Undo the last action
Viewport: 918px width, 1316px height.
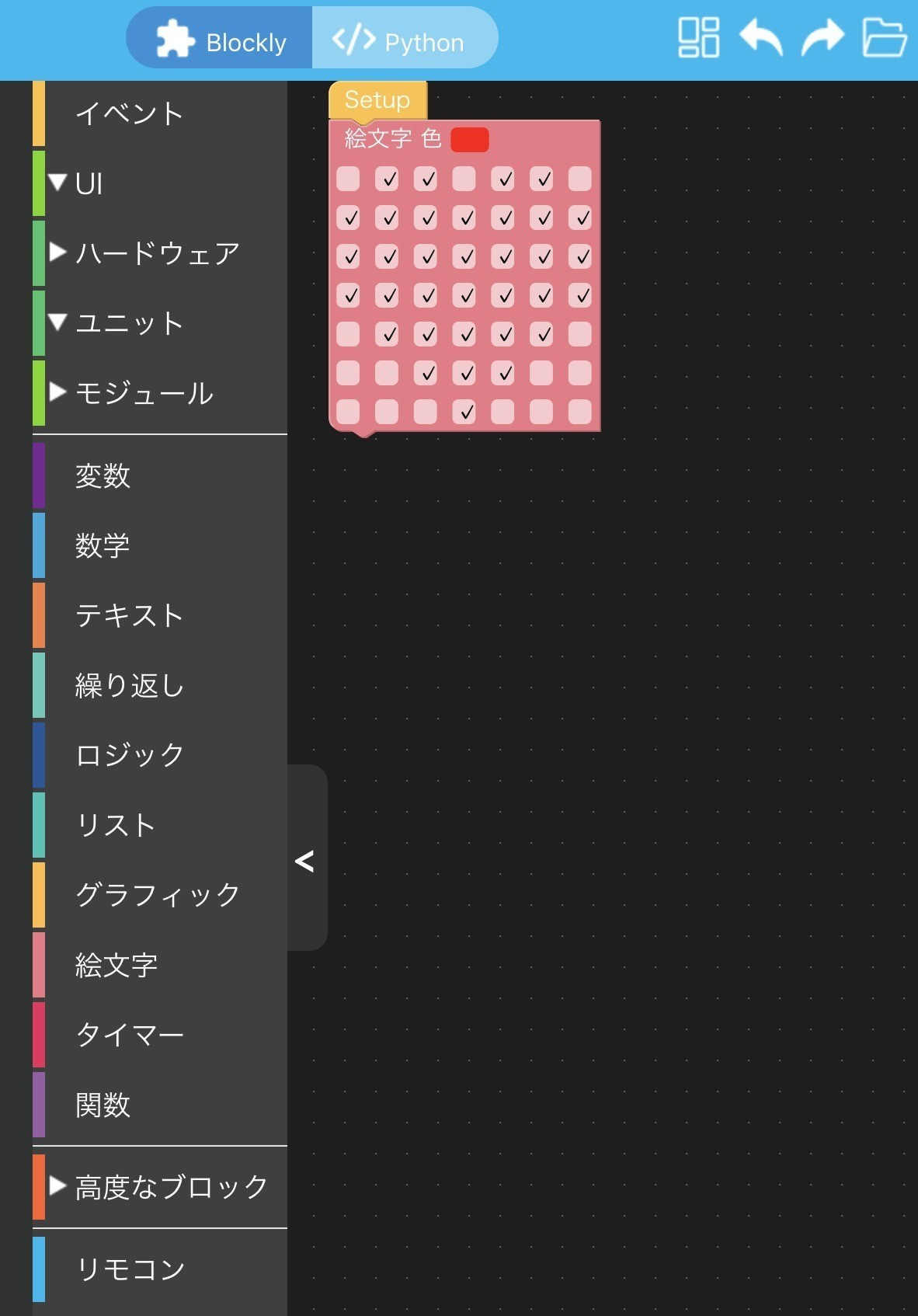(x=760, y=37)
